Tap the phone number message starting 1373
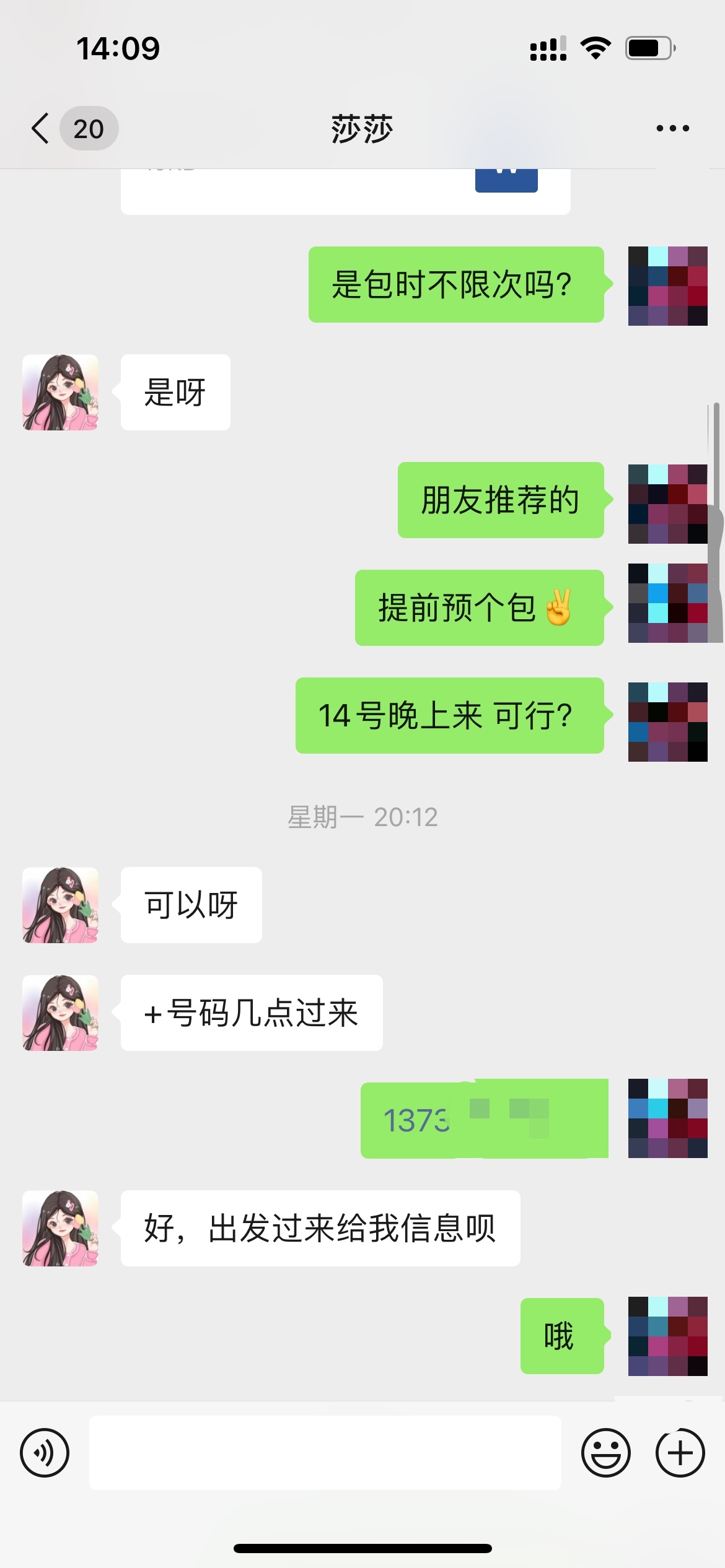This screenshot has width=725, height=1568. (x=483, y=1120)
